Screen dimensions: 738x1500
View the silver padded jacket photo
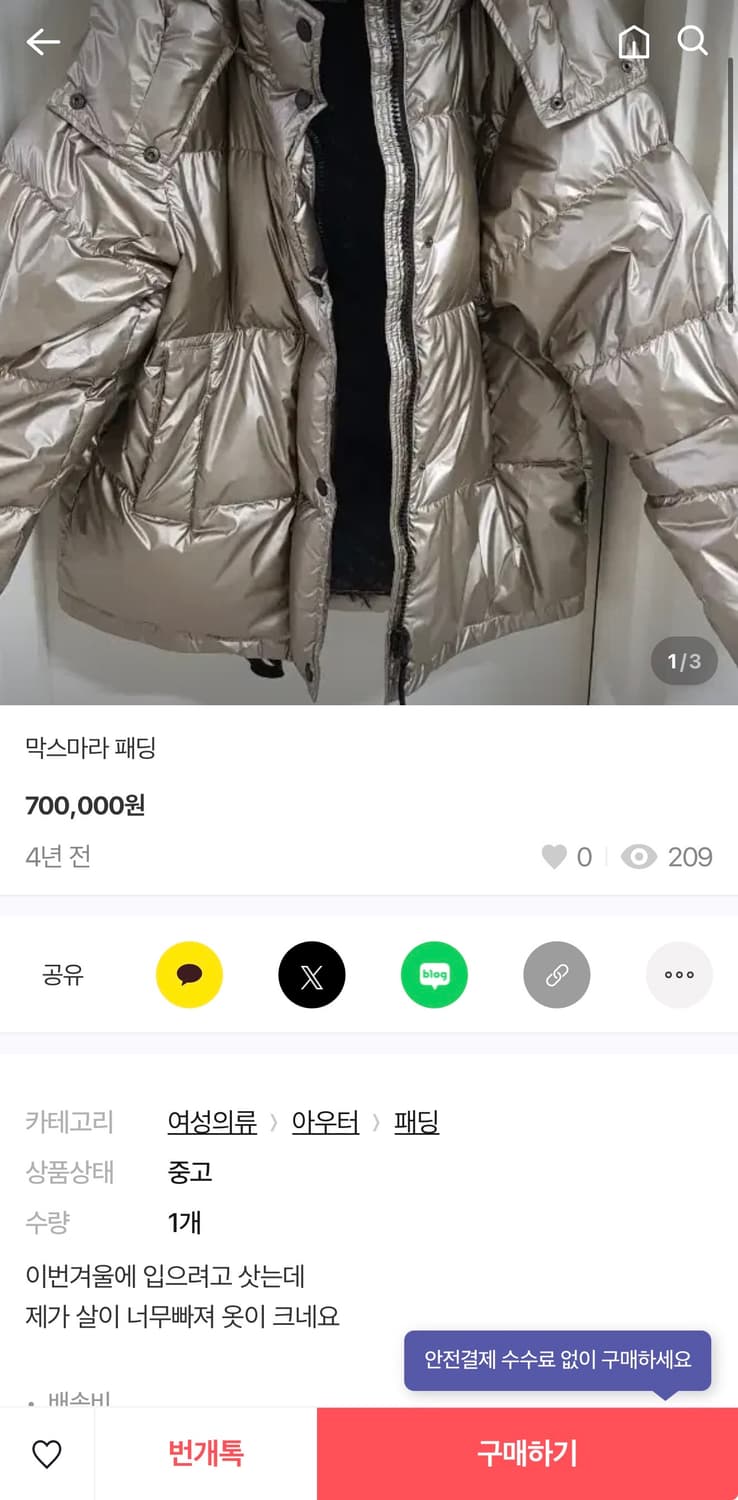(x=369, y=350)
